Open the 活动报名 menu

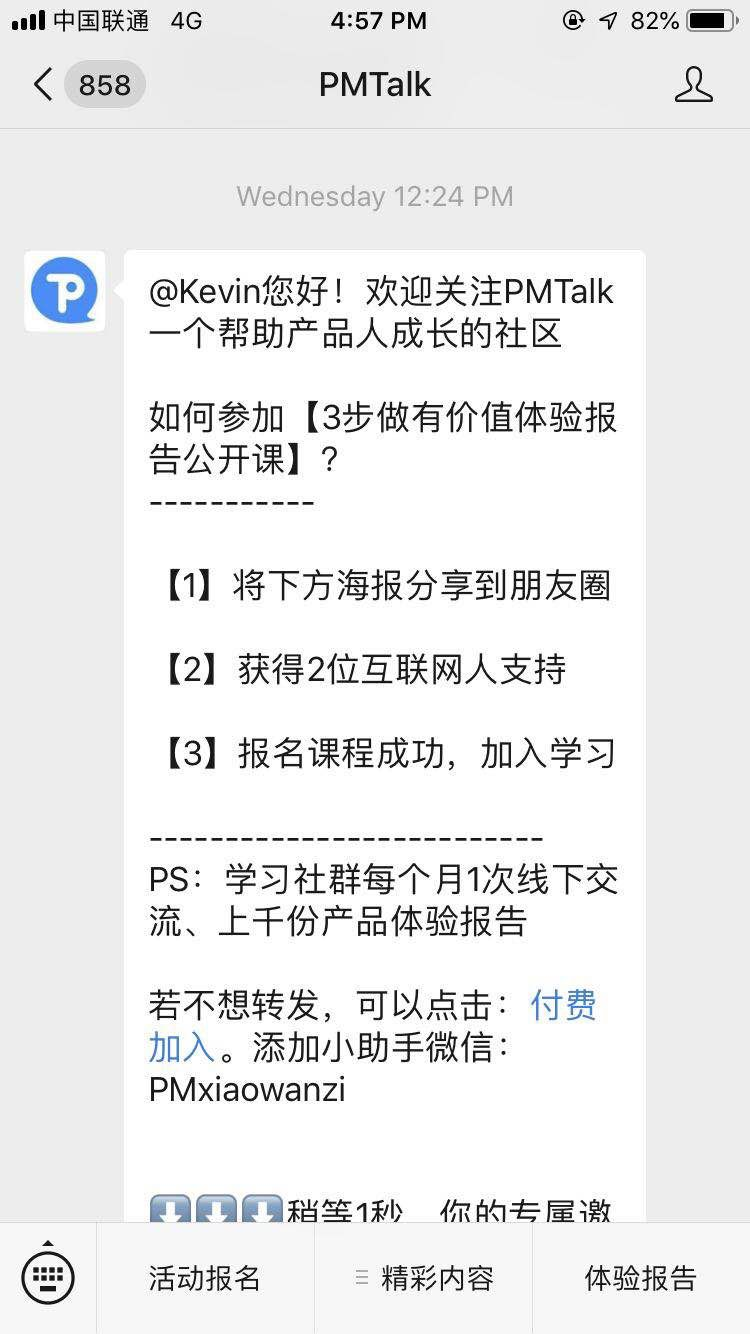coord(205,1278)
